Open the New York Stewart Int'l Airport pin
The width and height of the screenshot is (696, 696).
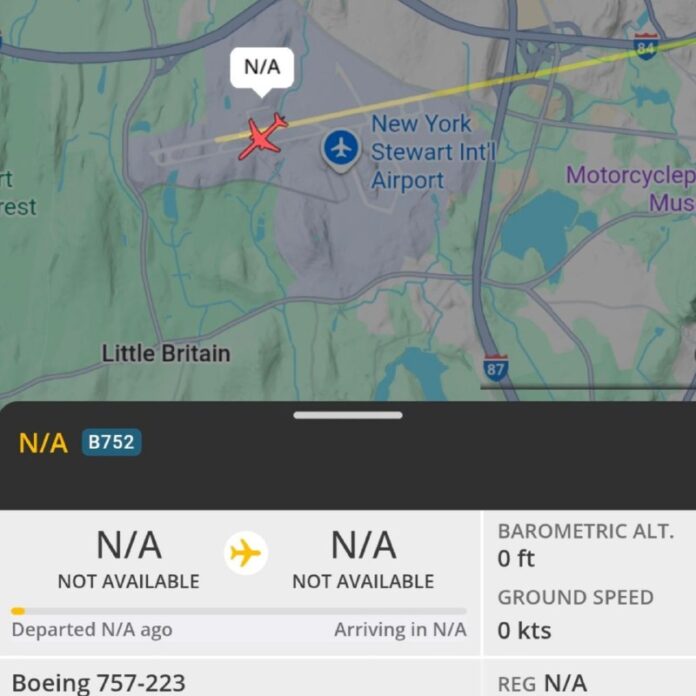click(x=342, y=149)
